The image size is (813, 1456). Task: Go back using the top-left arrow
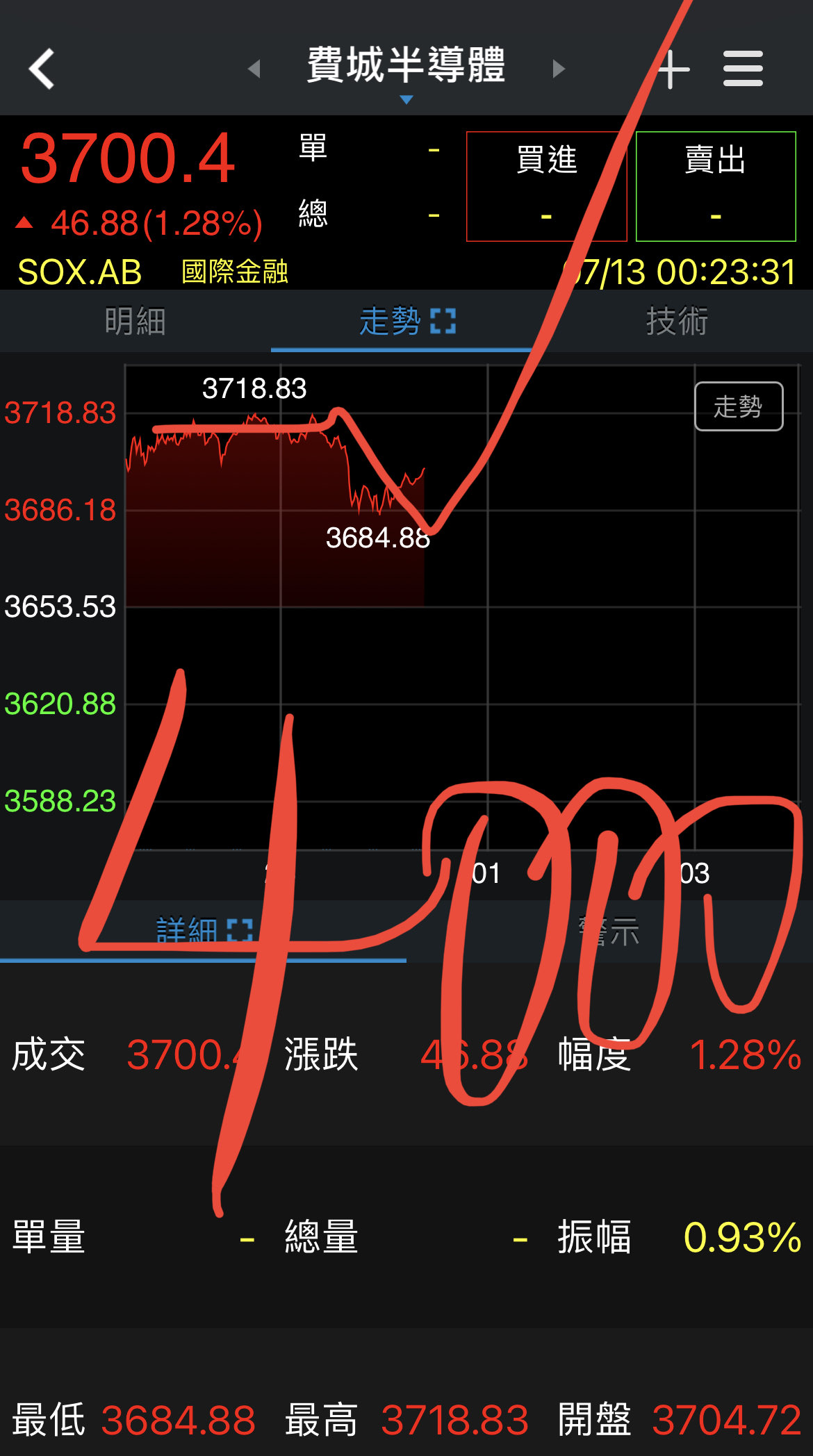42,69
